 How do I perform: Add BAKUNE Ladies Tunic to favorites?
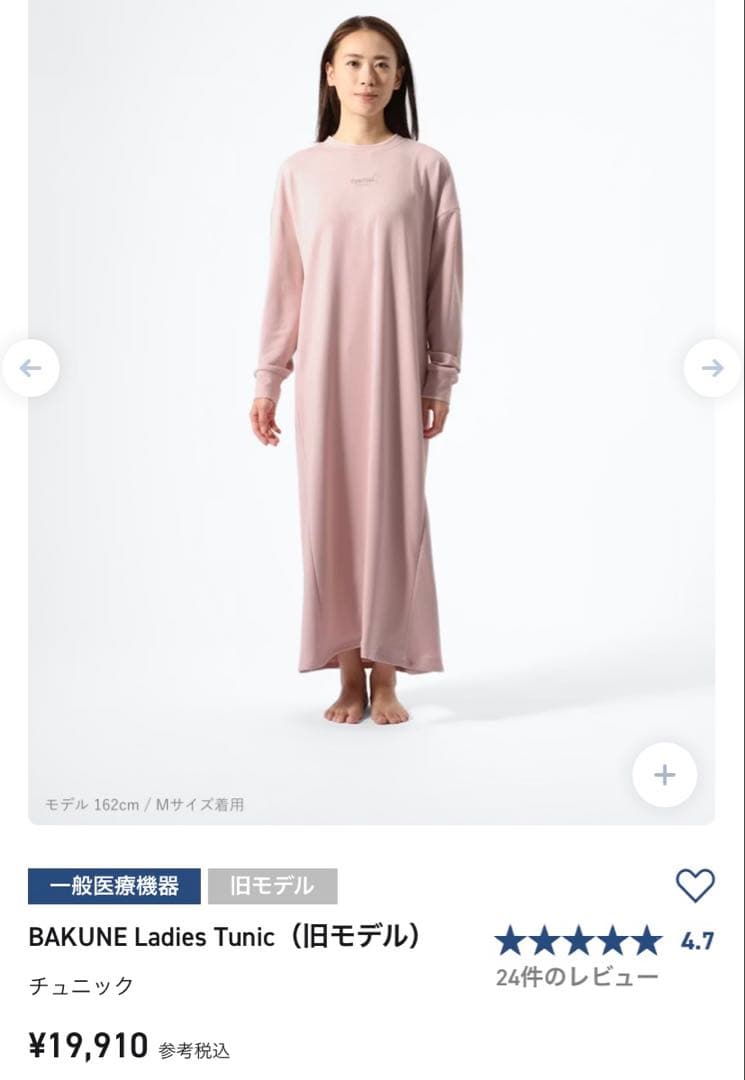point(695,885)
